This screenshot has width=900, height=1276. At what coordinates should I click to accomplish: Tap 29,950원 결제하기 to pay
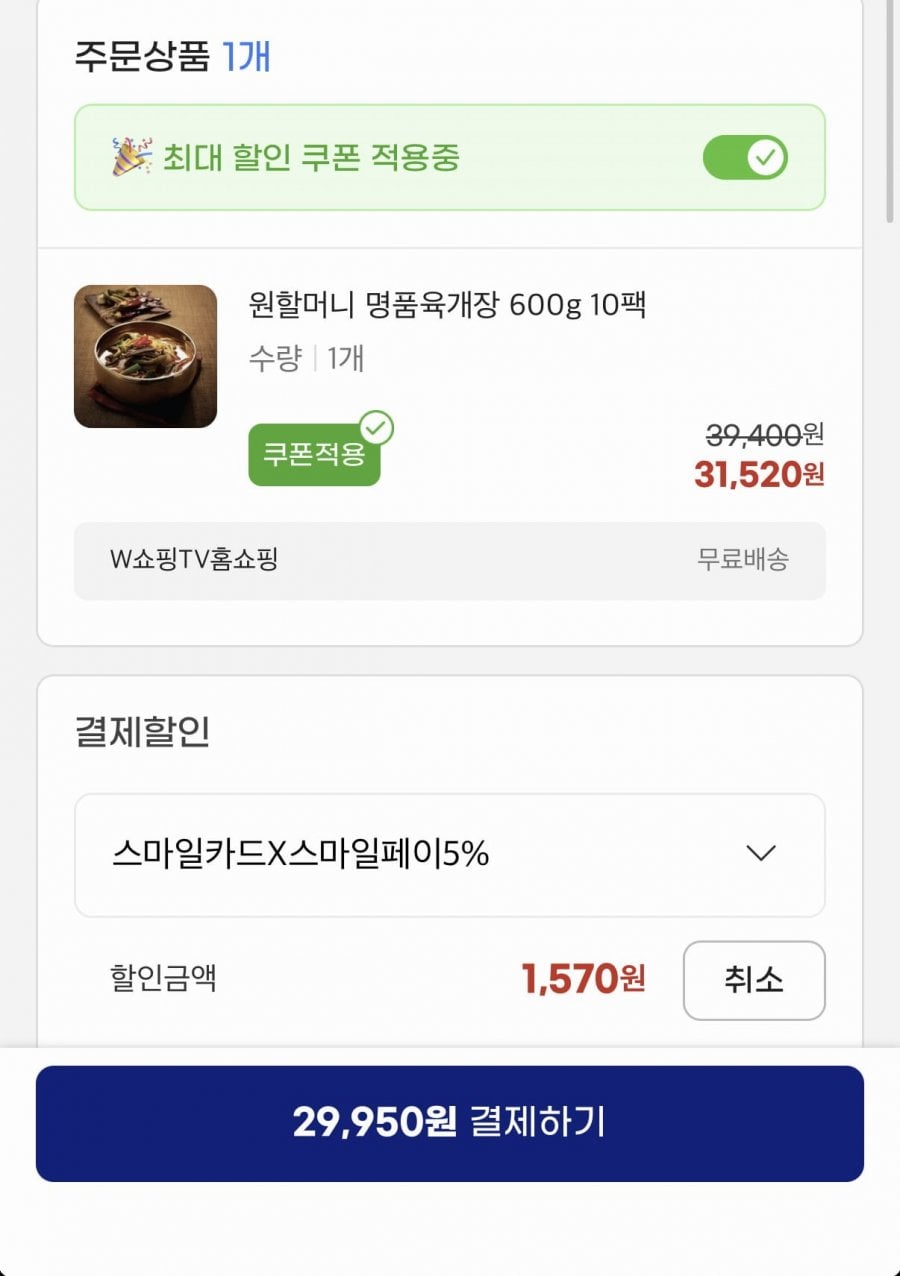[449, 1123]
